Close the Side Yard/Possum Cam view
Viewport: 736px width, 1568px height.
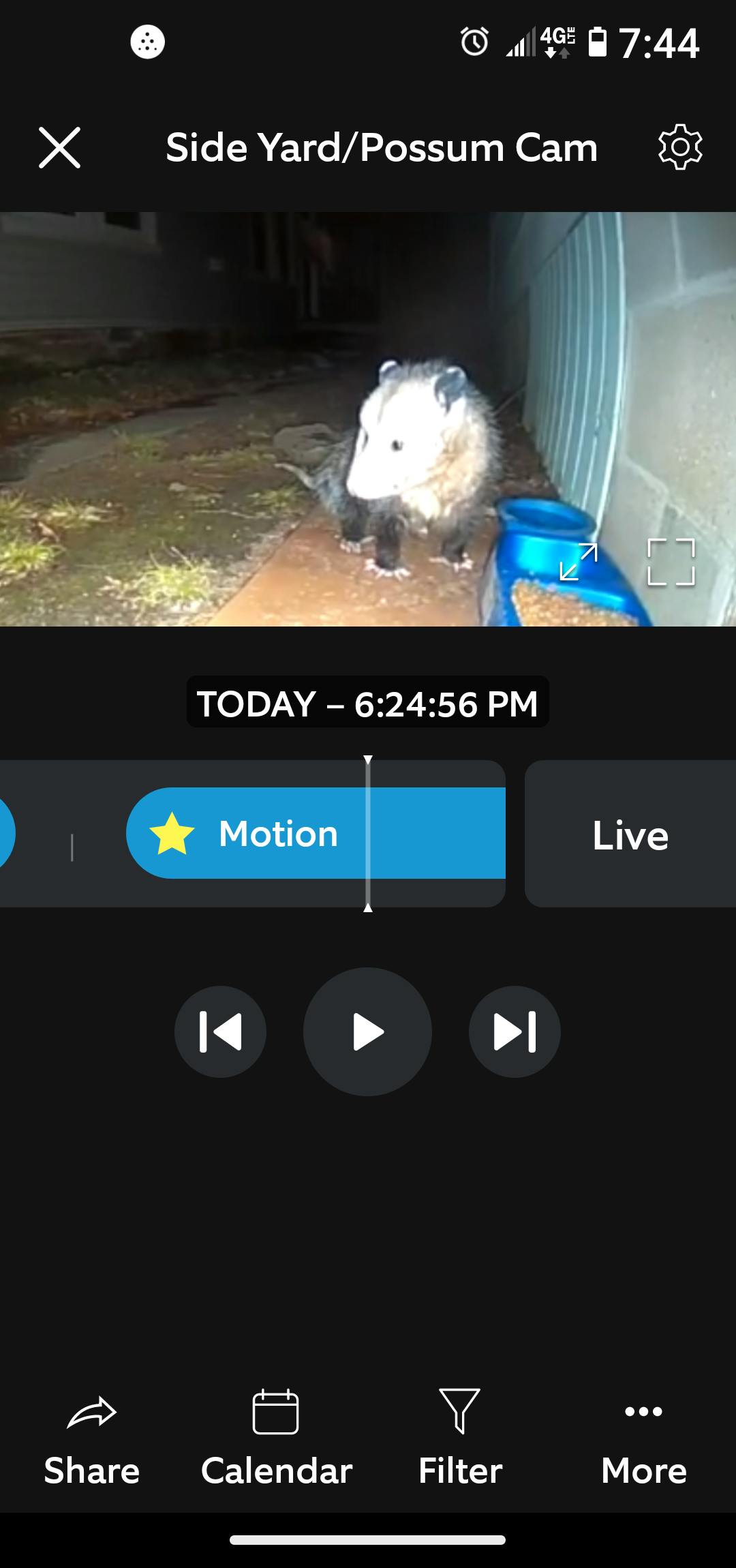click(60, 147)
